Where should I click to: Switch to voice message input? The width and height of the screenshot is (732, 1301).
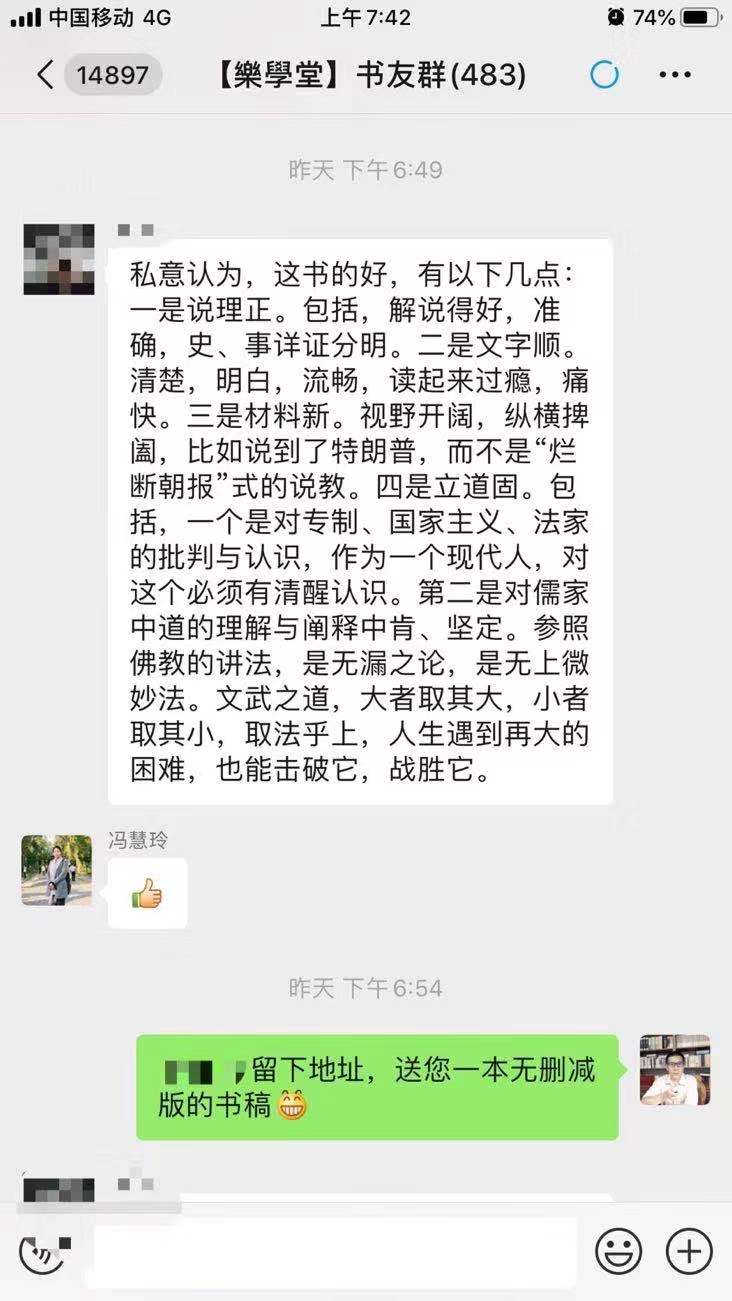[x=42, y=1253]
